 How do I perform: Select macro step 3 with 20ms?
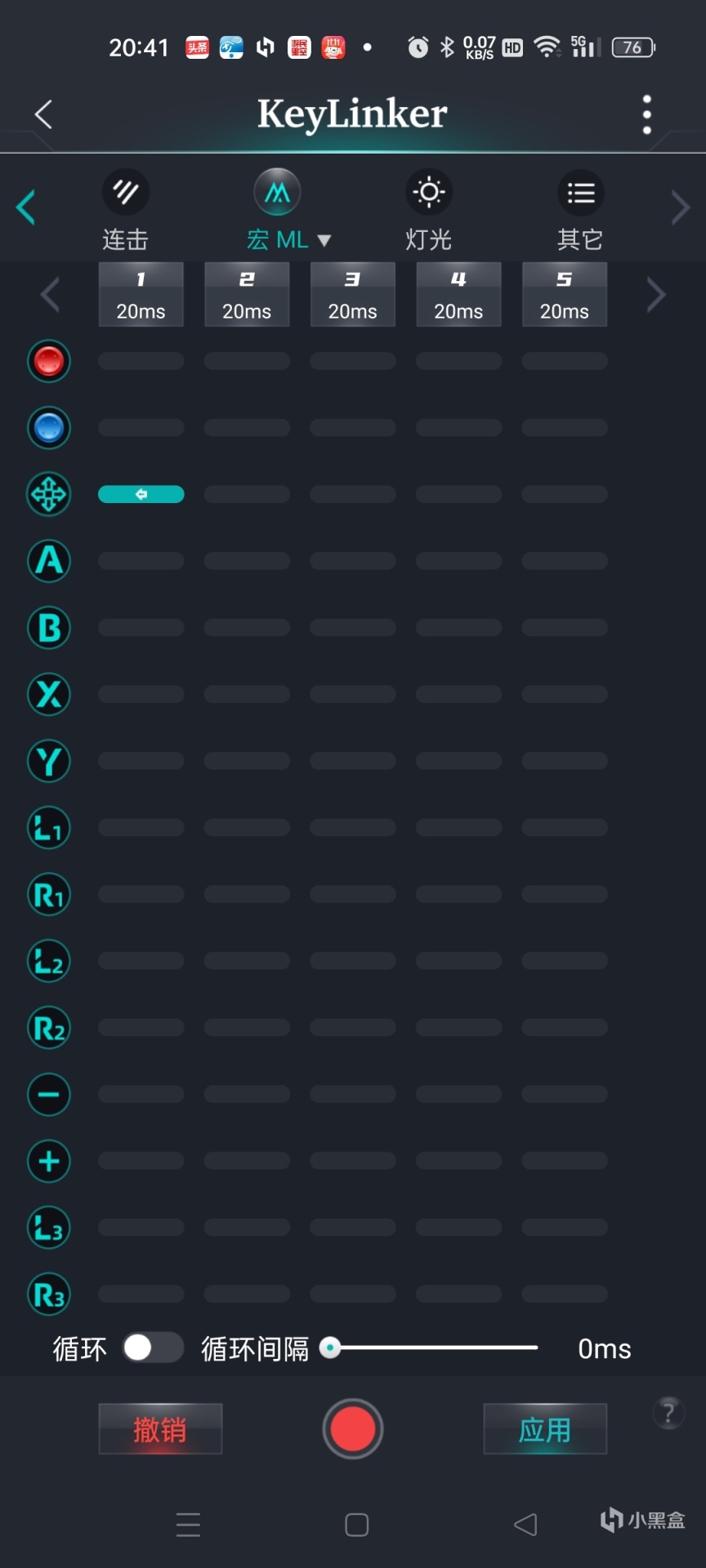click(x=352, y=295)
